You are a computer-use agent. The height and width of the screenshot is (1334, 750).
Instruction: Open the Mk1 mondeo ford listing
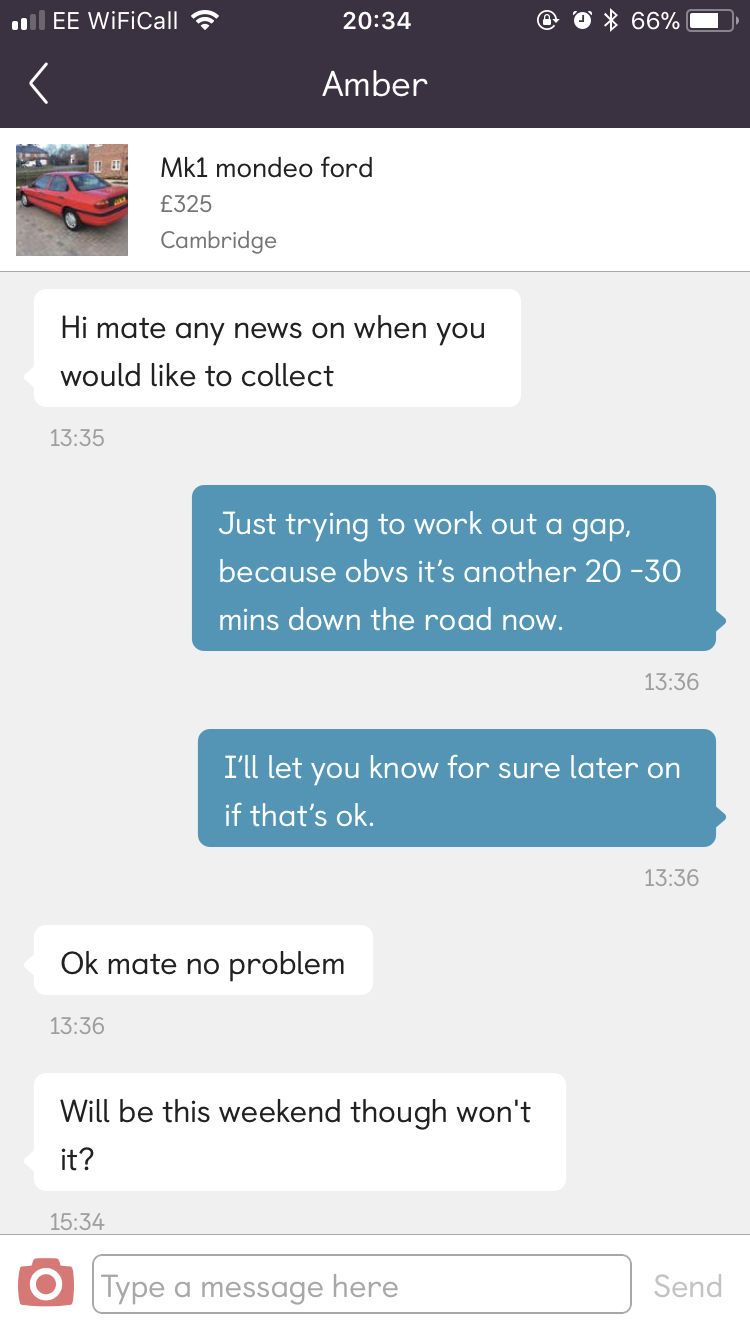375,200
